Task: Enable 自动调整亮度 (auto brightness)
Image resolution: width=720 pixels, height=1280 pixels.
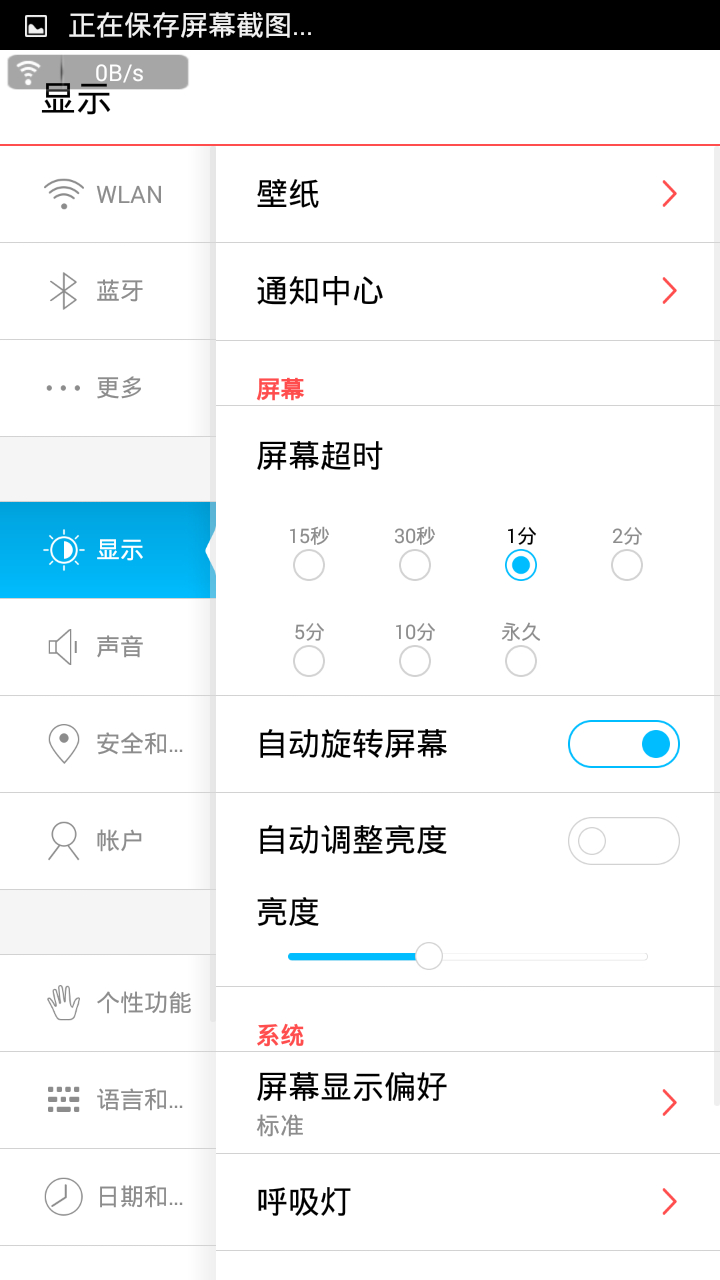Action: 623,841
